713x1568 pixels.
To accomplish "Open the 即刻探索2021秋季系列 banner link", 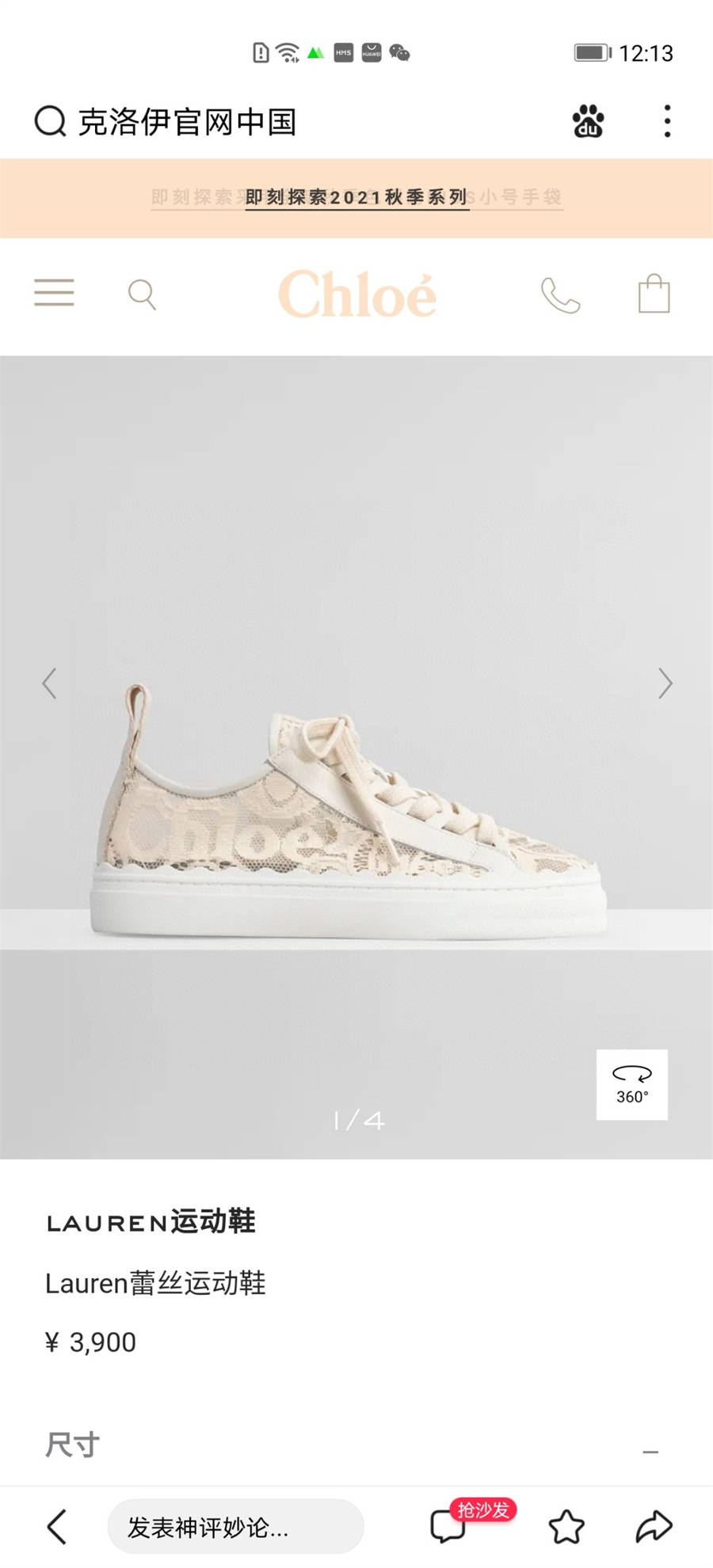I will coord(356,197).
